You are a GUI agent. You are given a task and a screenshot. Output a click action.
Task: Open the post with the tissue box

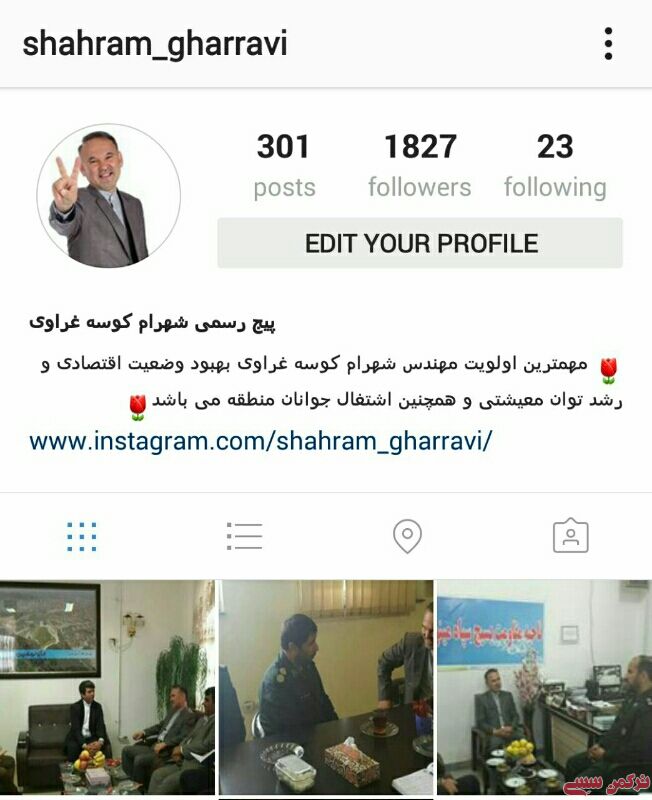[x=326, y=688]
